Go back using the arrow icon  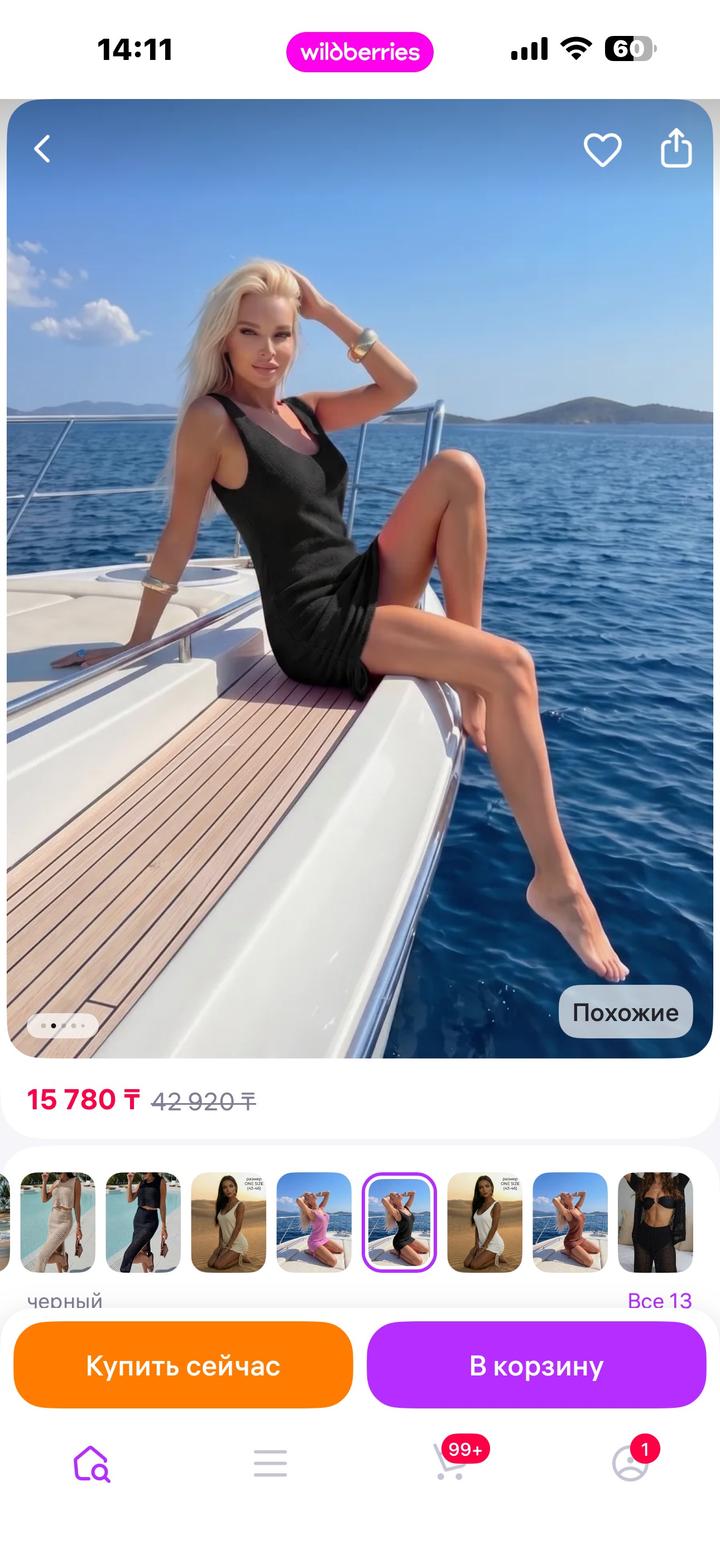[x=42, y=150]
